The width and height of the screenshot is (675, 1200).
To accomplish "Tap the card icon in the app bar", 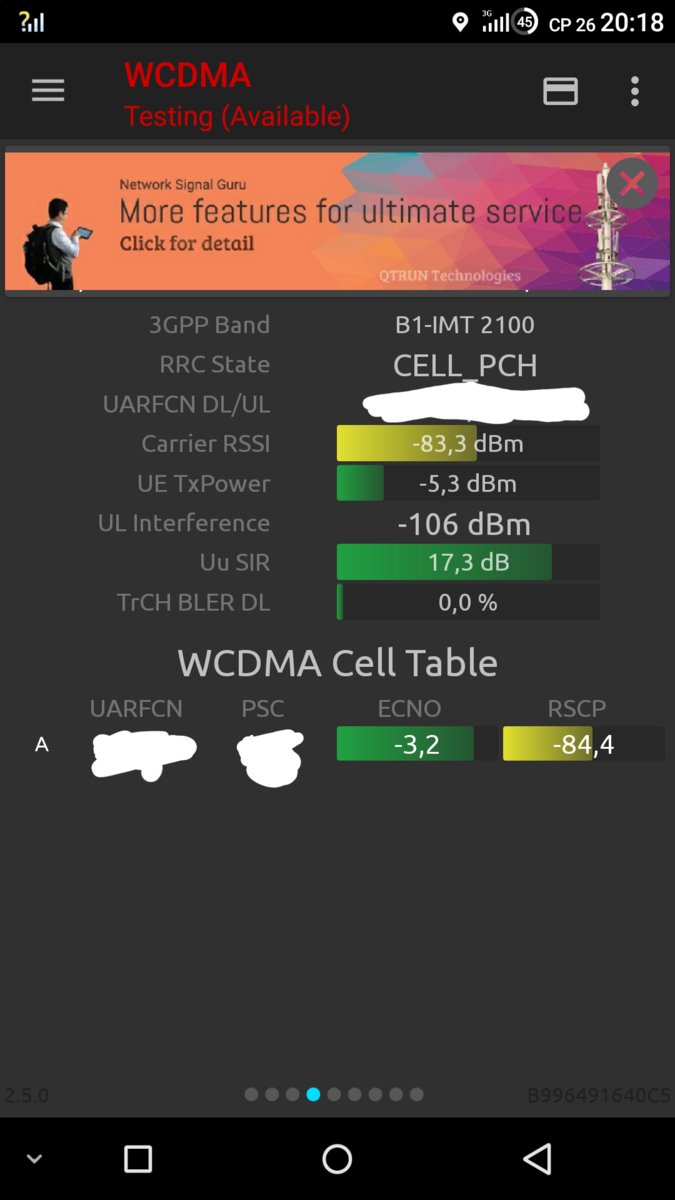I will (x=560, y=91).
